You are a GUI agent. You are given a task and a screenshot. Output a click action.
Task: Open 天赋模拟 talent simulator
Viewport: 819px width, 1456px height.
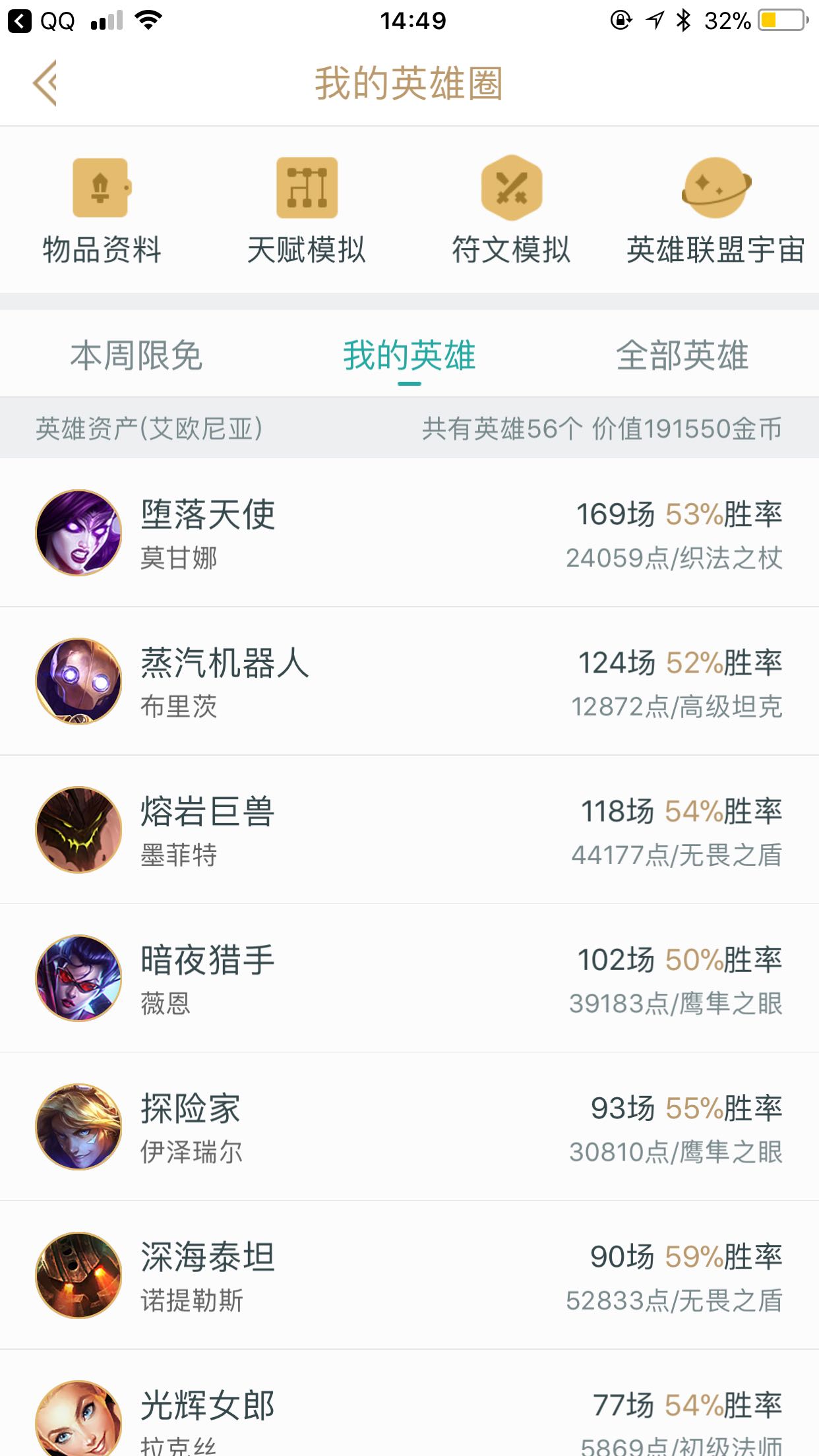(x=307, y=210)
